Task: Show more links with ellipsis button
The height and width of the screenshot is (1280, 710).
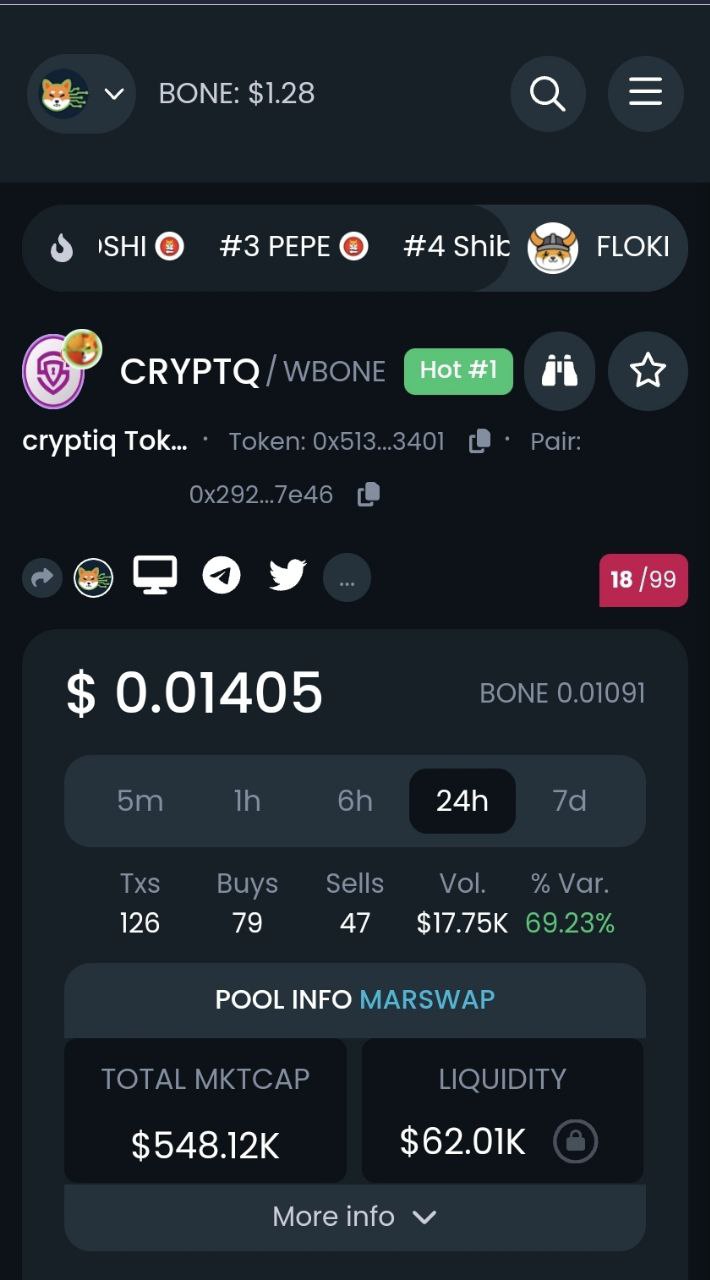Action: [x=346, y=578]
